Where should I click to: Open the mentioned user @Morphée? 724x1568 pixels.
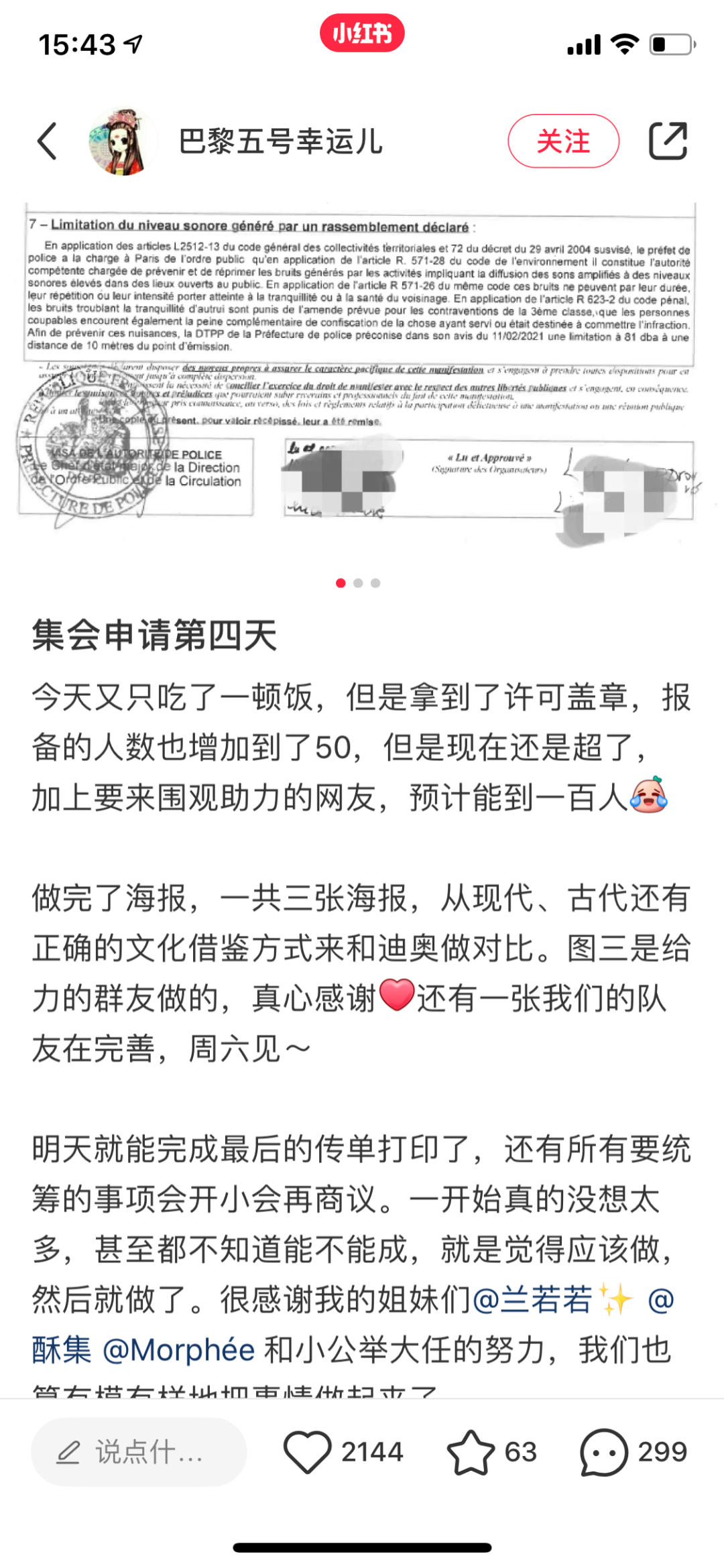tap(178, 1350)
